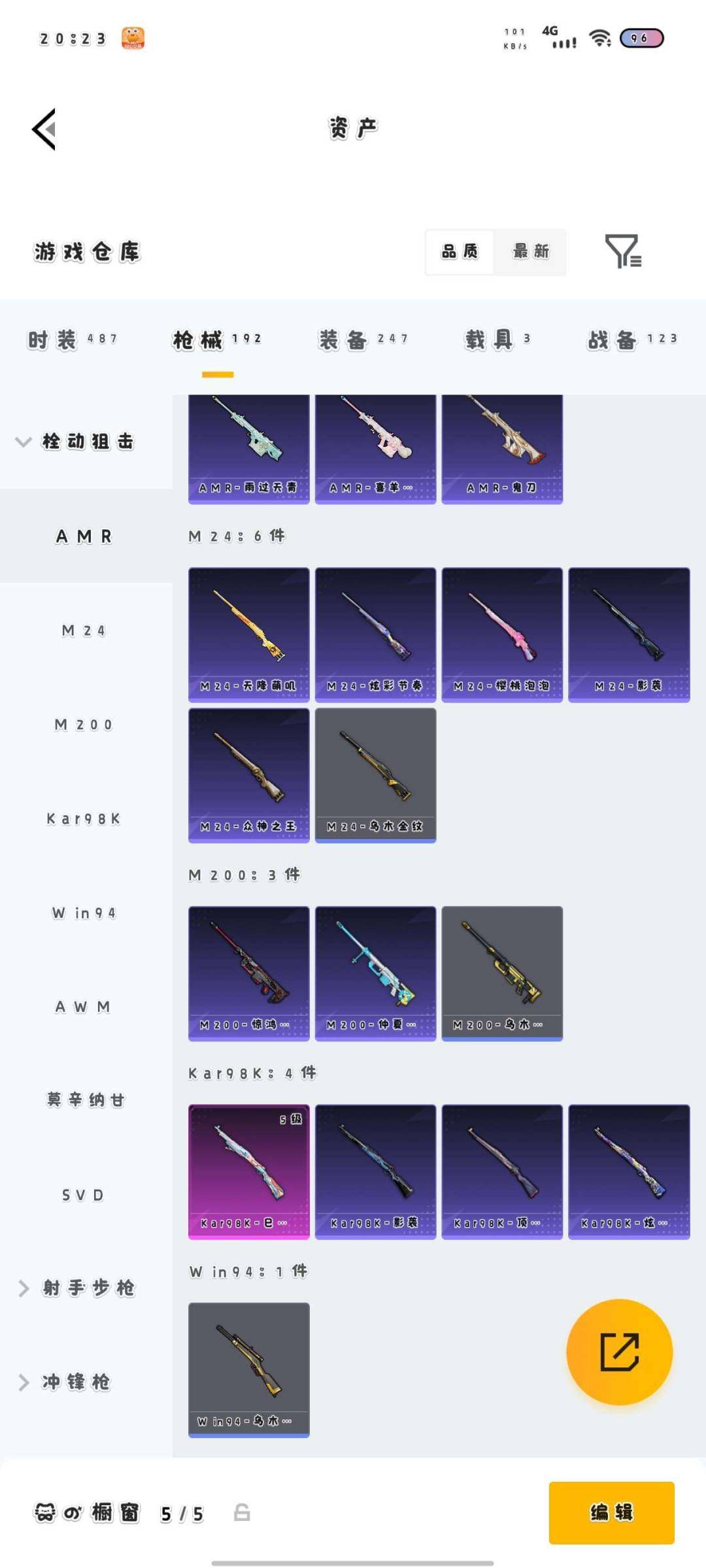Tap the 编辑 button

(x=611, y=1512)
